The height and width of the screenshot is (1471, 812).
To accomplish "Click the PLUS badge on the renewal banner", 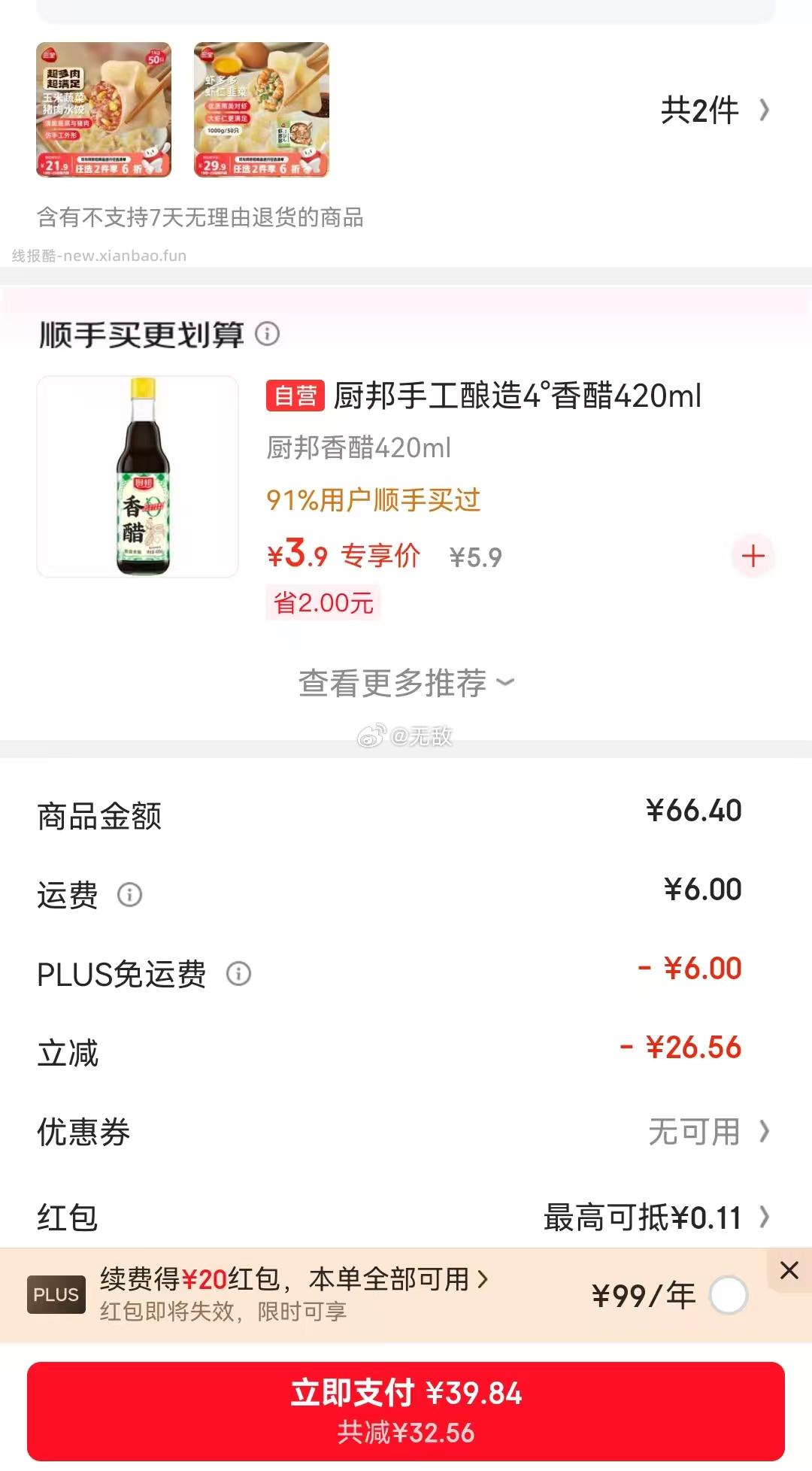I will pyautogui.click(x=56, y=1295).
